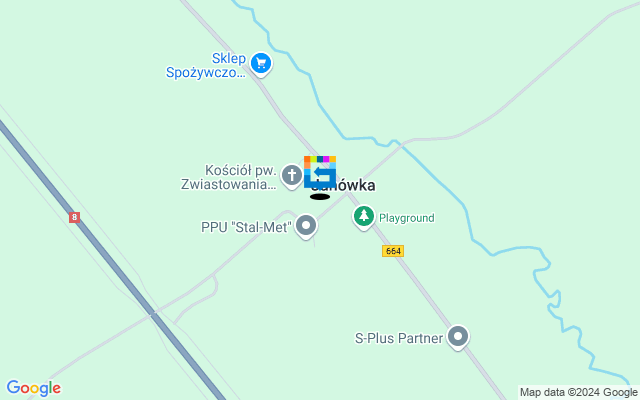Open the Sklep Spożywczo store pin
This screenshot has height=400, width=640.
261,64
